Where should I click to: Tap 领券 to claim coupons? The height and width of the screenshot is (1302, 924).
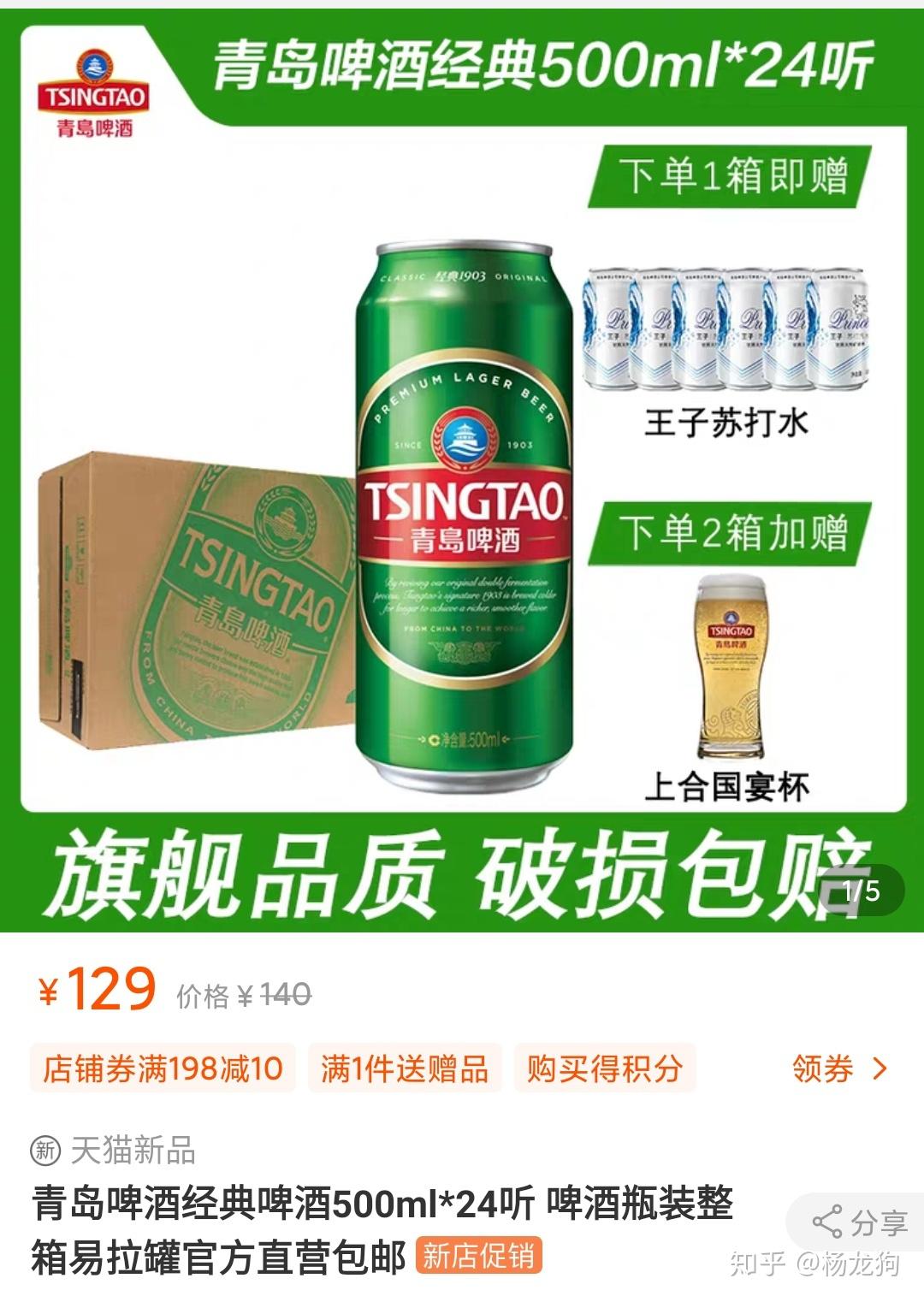click(x=838, y=1068)
